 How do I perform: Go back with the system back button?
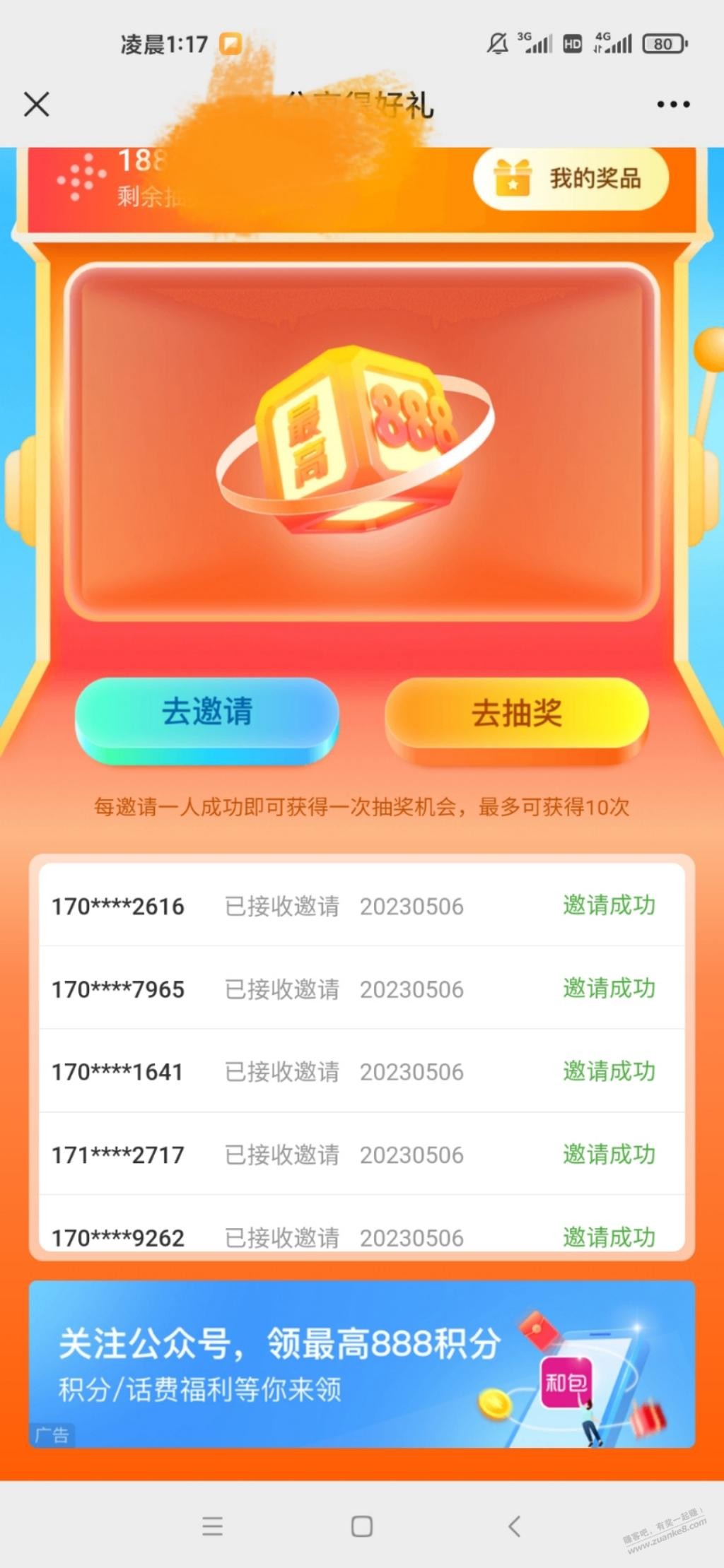[515, 1526]
